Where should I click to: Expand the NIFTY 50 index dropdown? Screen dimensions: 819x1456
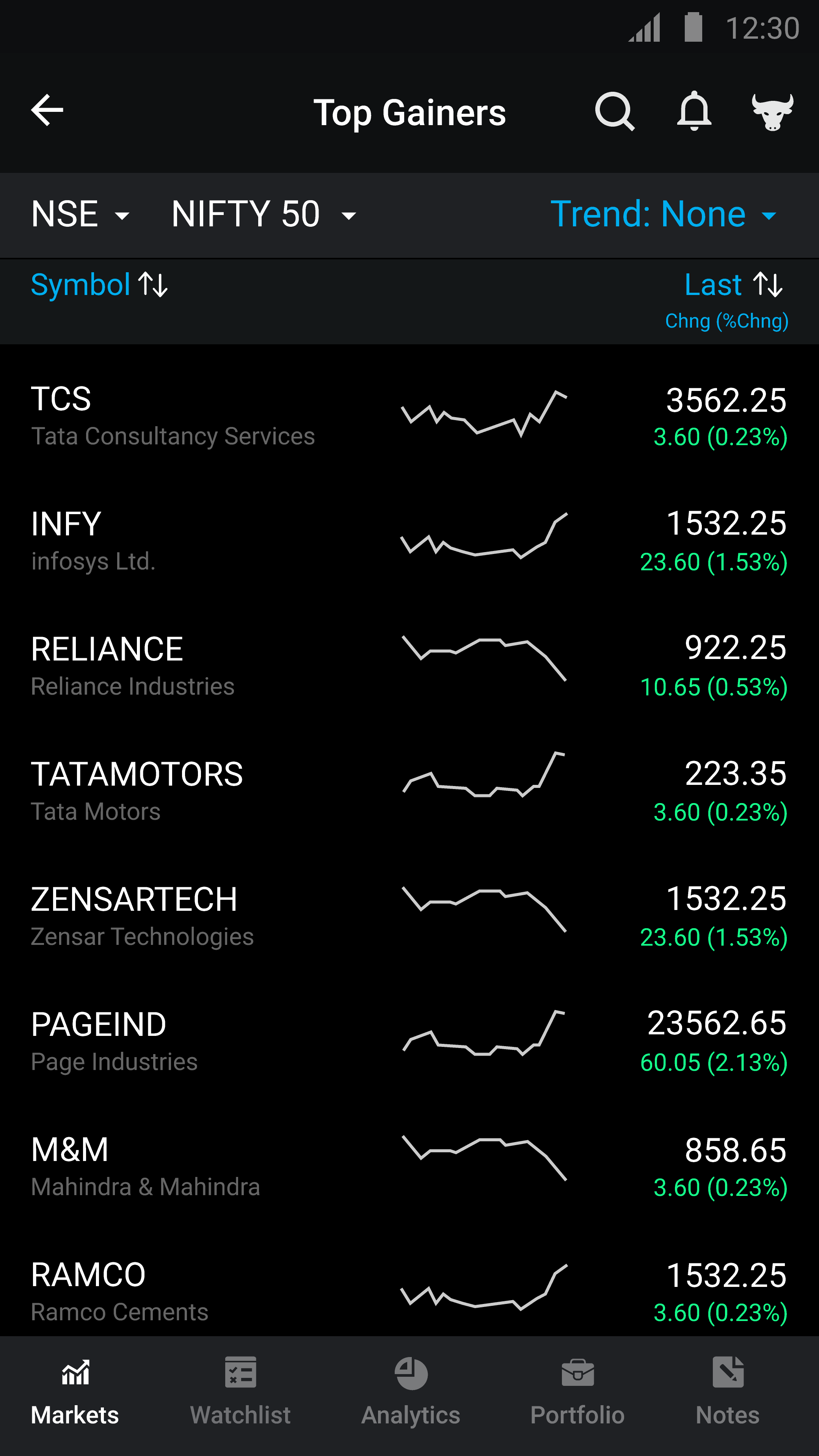[x=264, y=215]
